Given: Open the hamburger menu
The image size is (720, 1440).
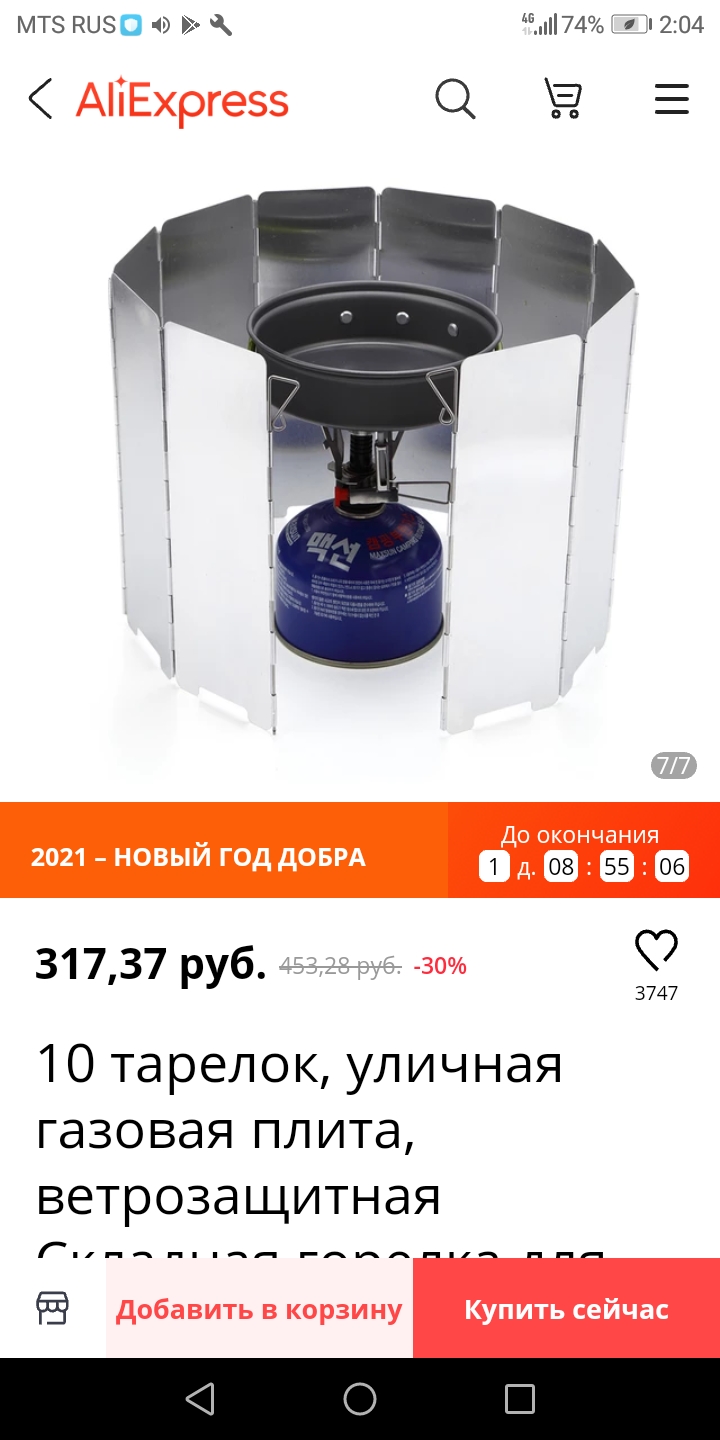Looking at the screenshot, I should pyautogui.click(x=671, y=99).
